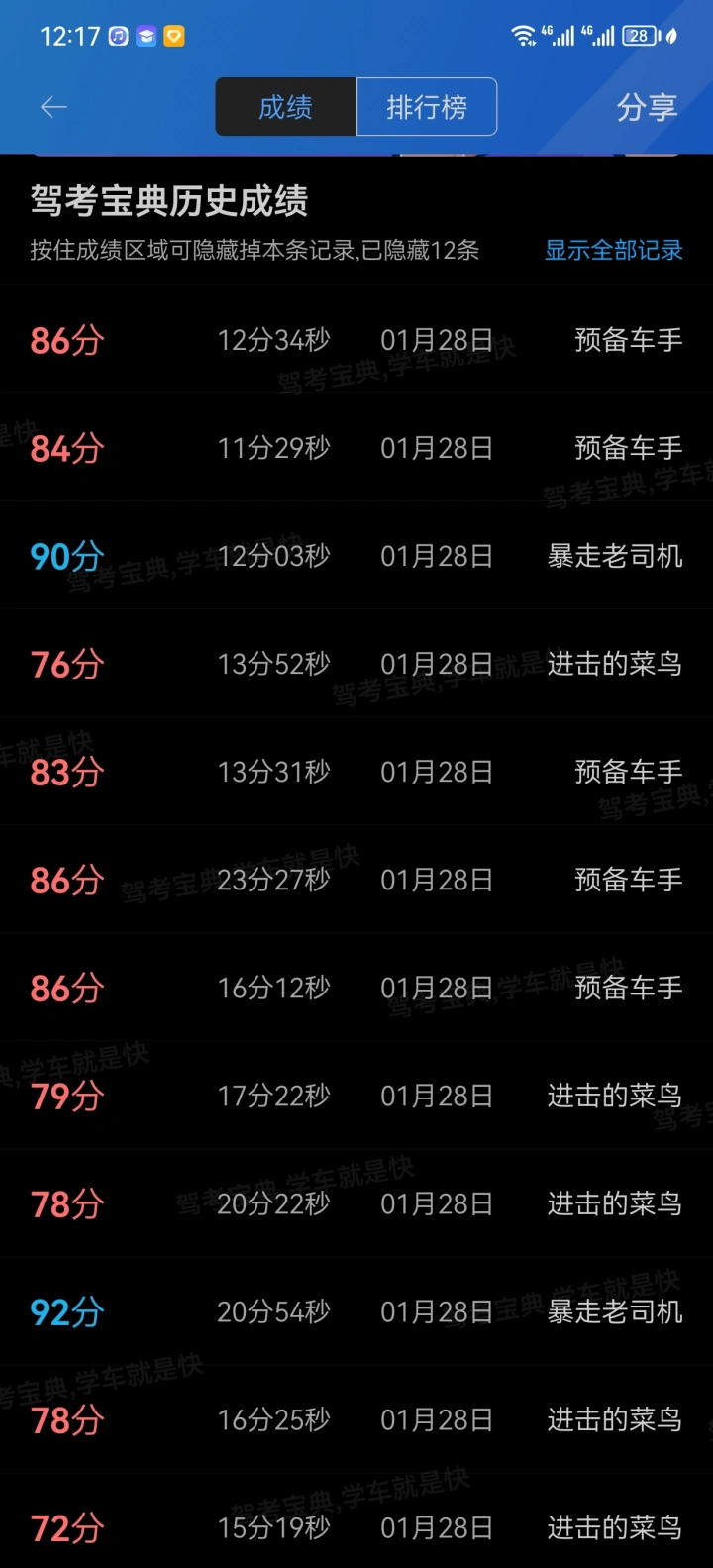
Task: Select the 成绩 tab
Action: [286, 107]
